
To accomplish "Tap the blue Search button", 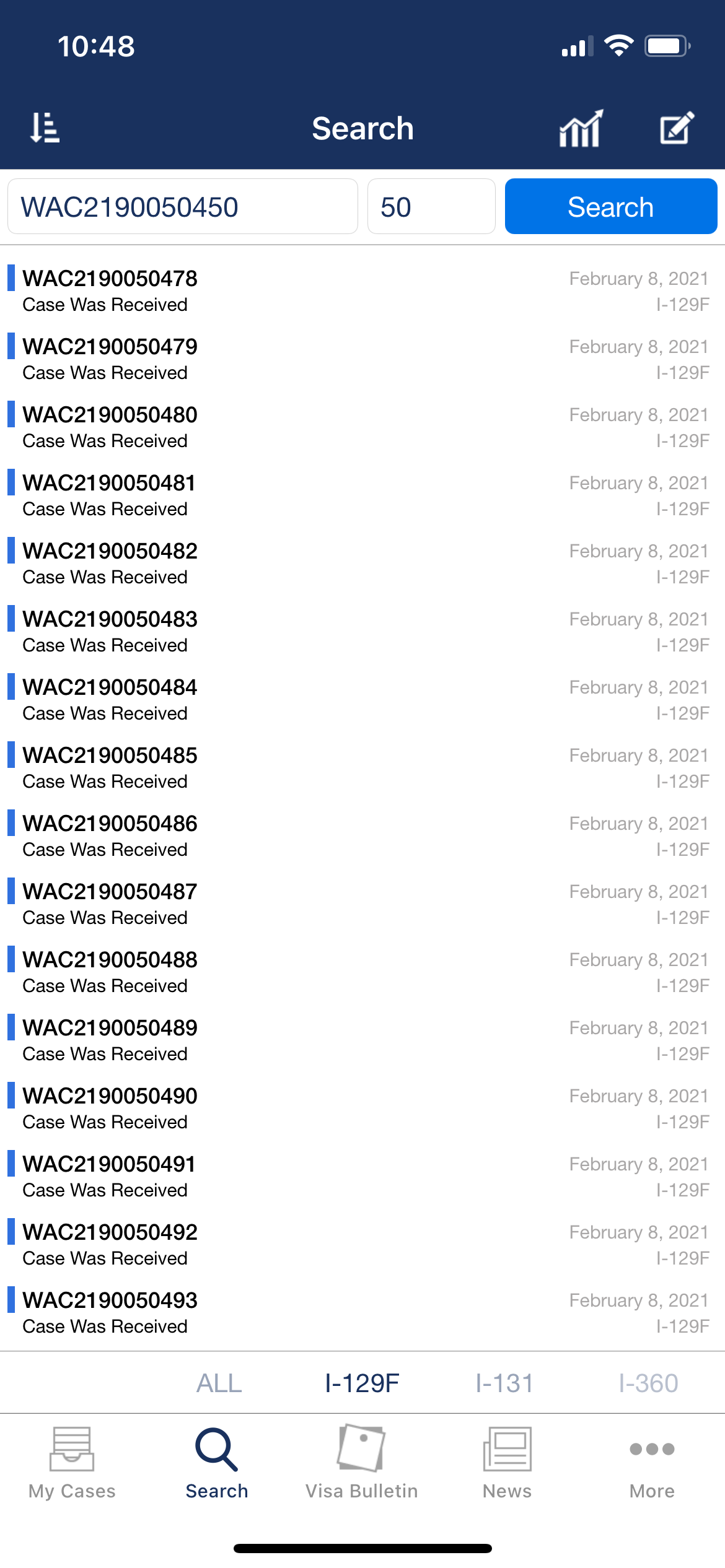I will pyautogui.click(x=611, y=206).
